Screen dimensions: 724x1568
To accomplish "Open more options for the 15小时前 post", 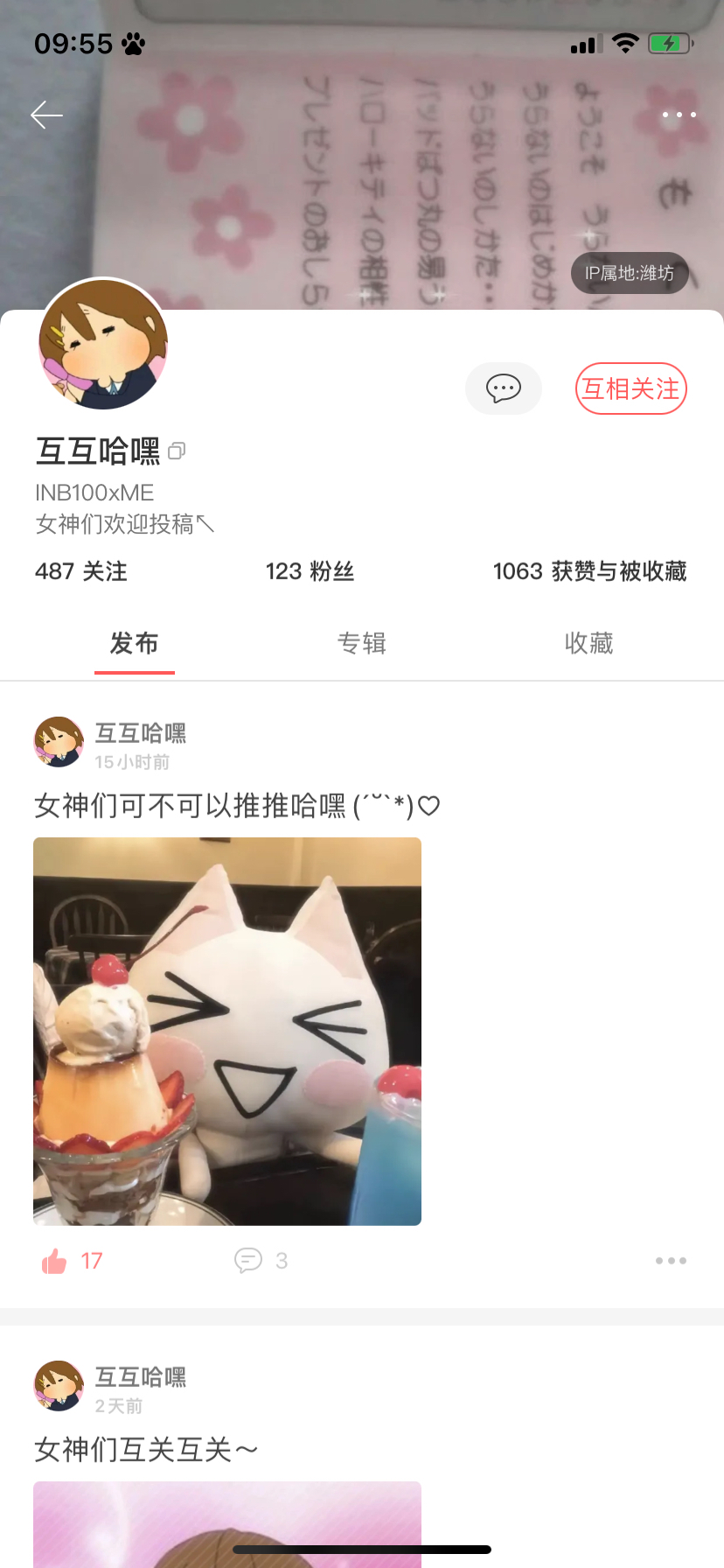I will pyautogui.click(x=671, y=1261).
